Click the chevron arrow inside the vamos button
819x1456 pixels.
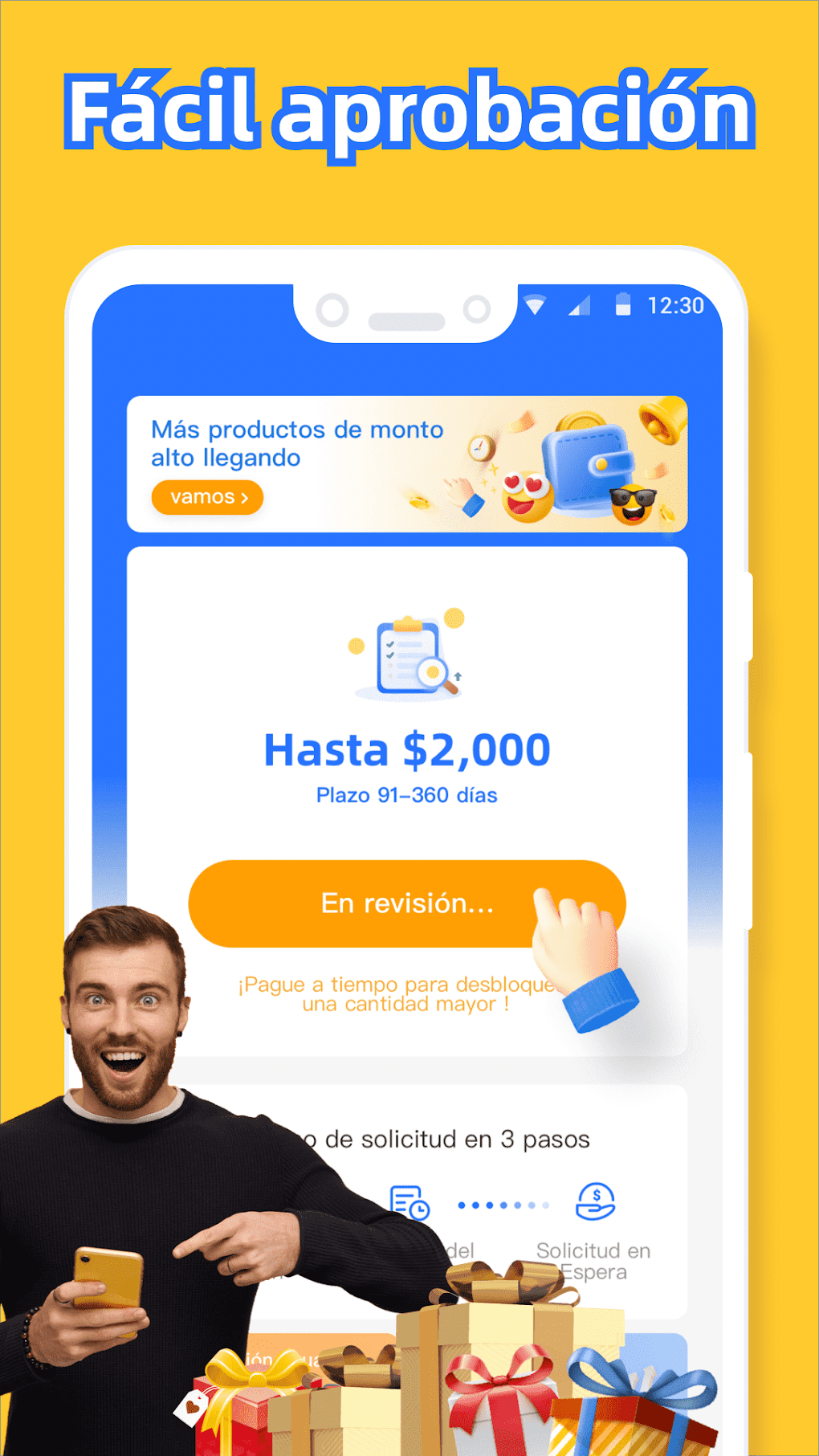pos(245,497)
